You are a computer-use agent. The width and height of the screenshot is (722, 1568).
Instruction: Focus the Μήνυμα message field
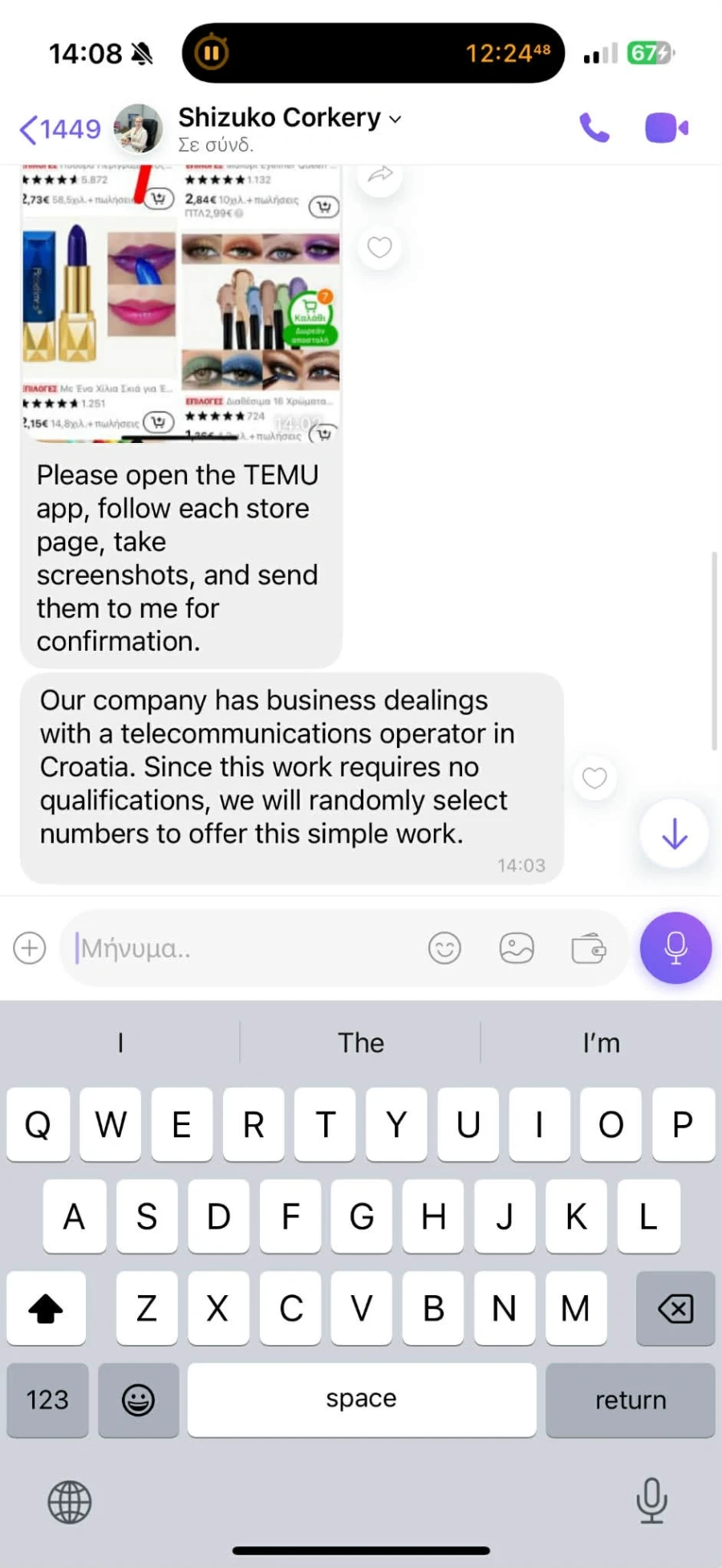(241, 949)
